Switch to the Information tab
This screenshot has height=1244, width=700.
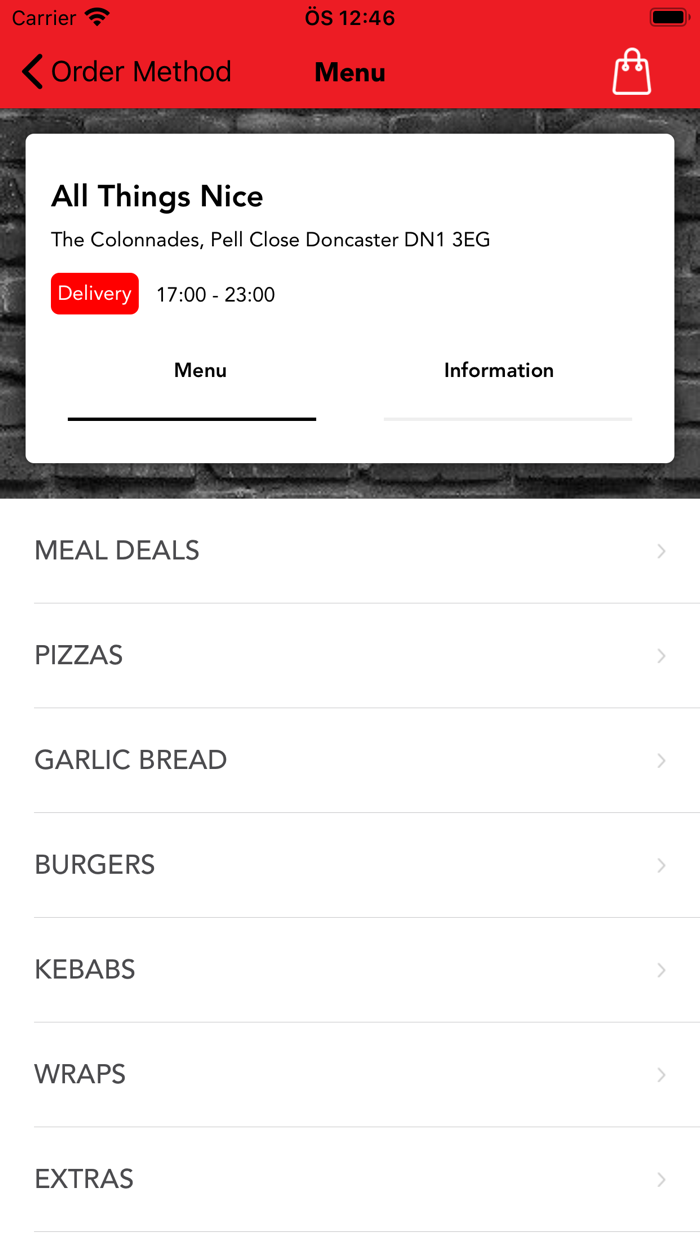498,371
